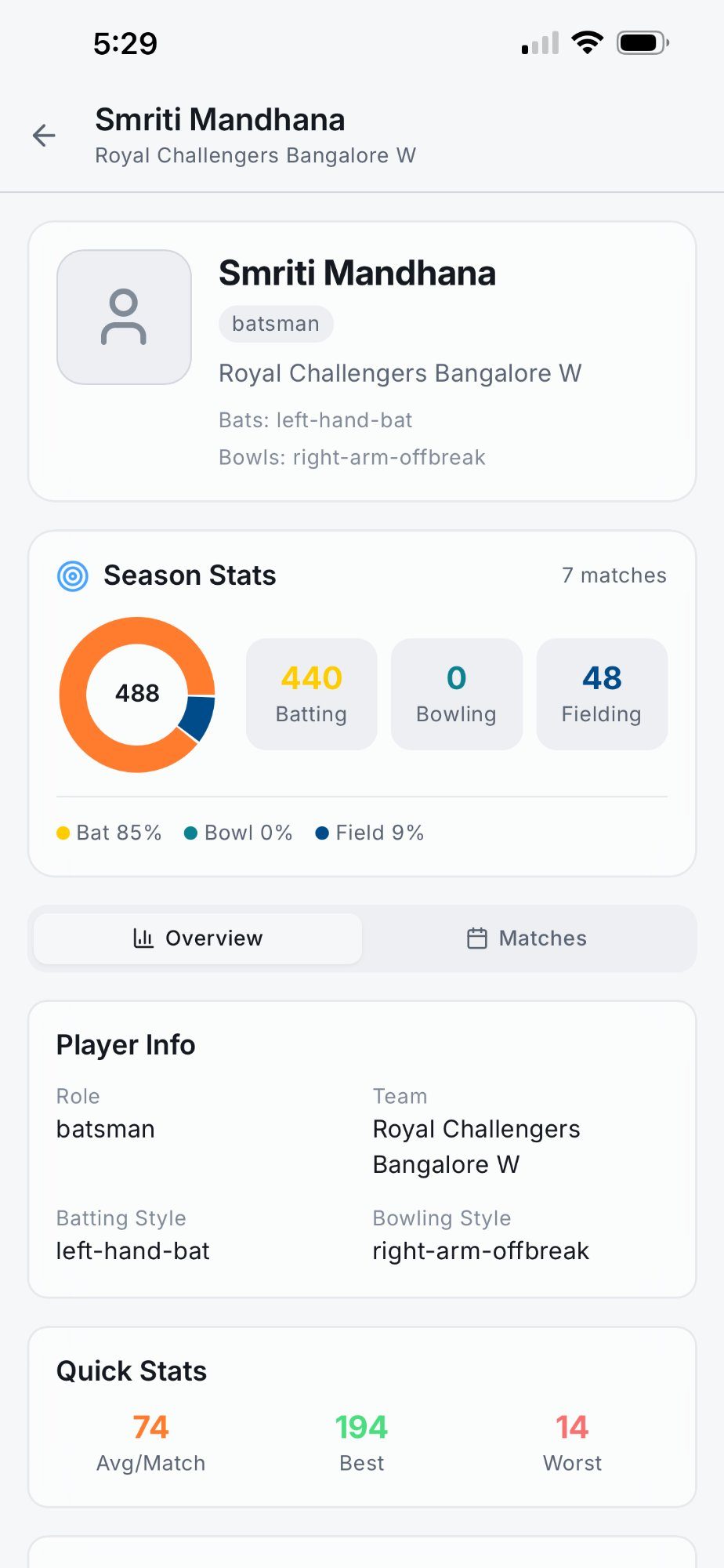Tap the 7 matches label

click(x=614, y=575)
